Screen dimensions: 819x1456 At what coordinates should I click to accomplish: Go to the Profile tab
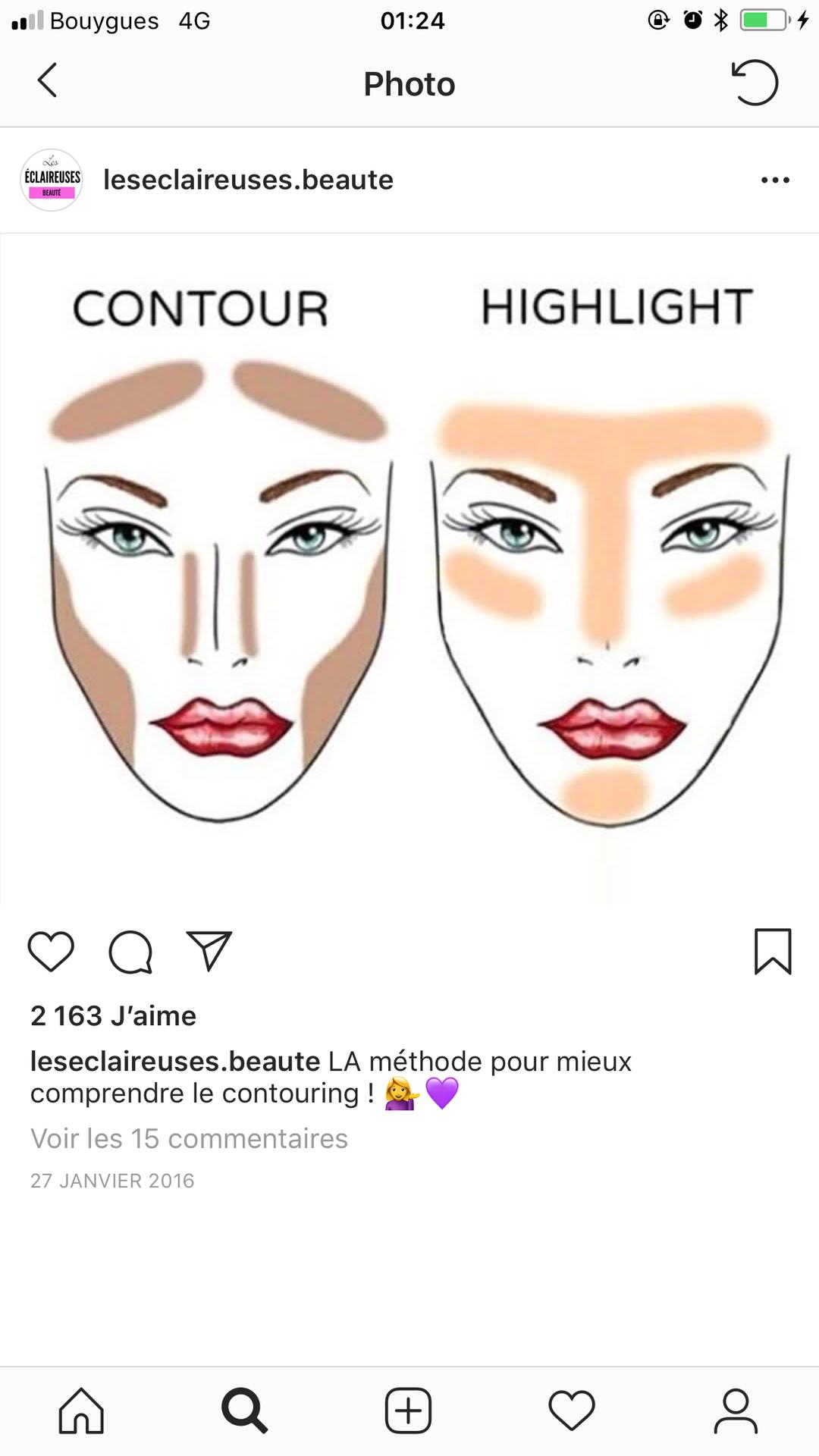point(736,1410)
